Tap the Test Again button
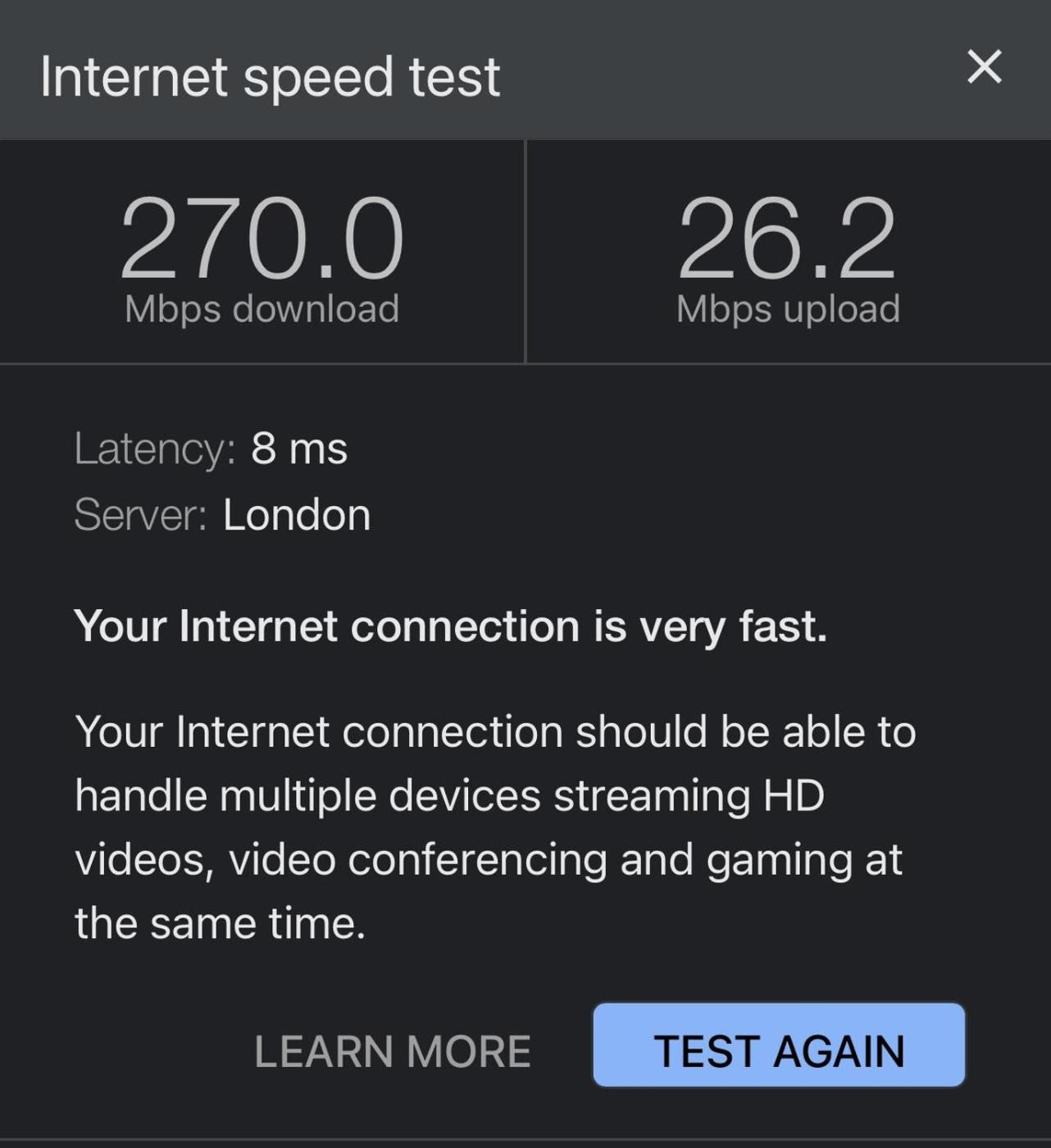The height and width of the screenshot is (1148, 1051). [x=779, y=1045]
